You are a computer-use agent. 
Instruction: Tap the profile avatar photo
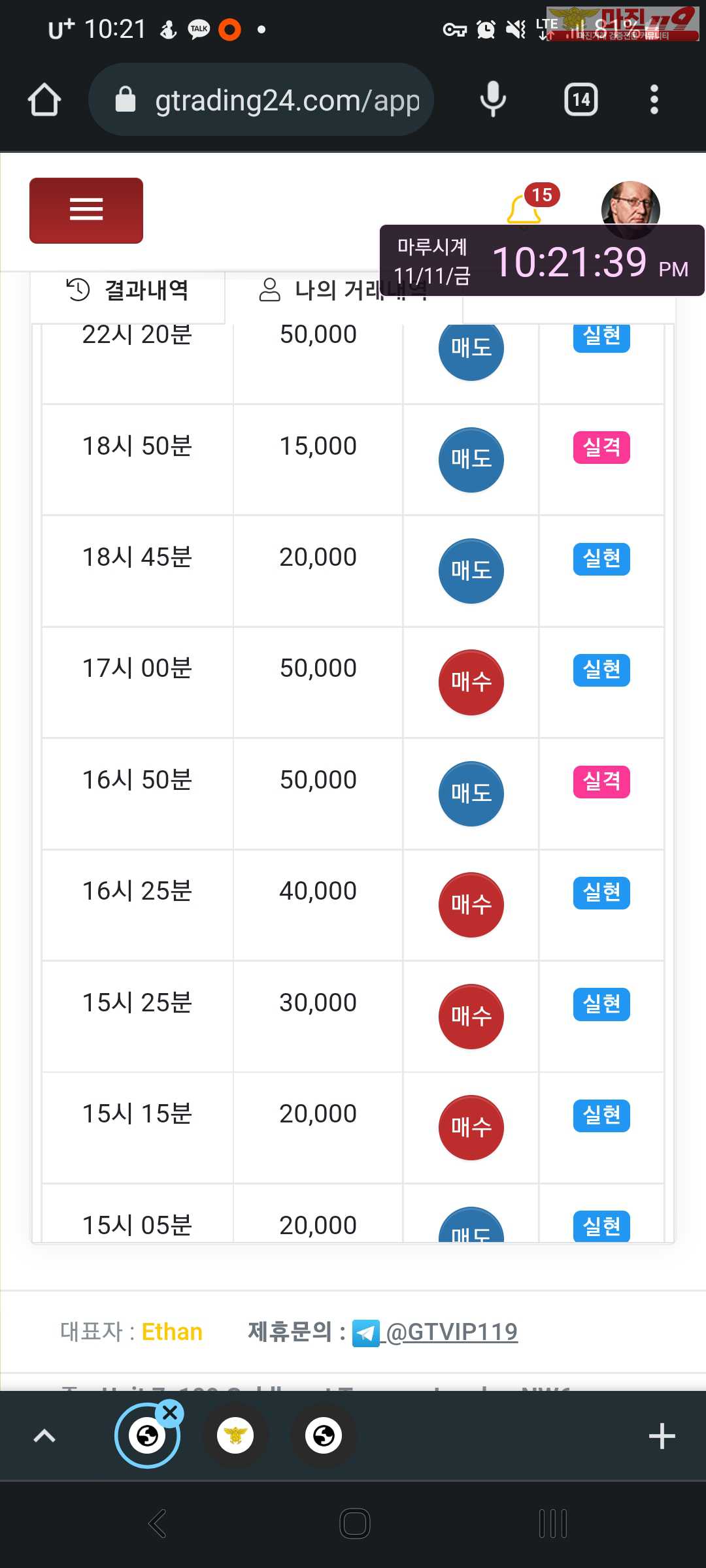point(630,208)
